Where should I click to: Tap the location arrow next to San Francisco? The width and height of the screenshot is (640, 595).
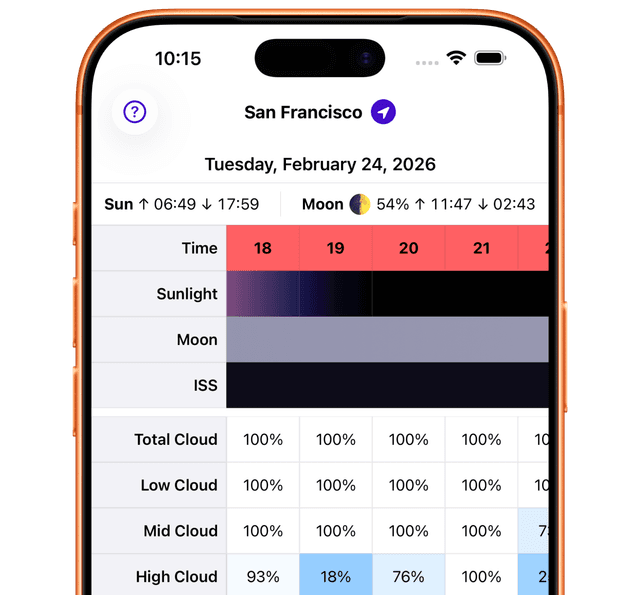click(x=383, y=112)
